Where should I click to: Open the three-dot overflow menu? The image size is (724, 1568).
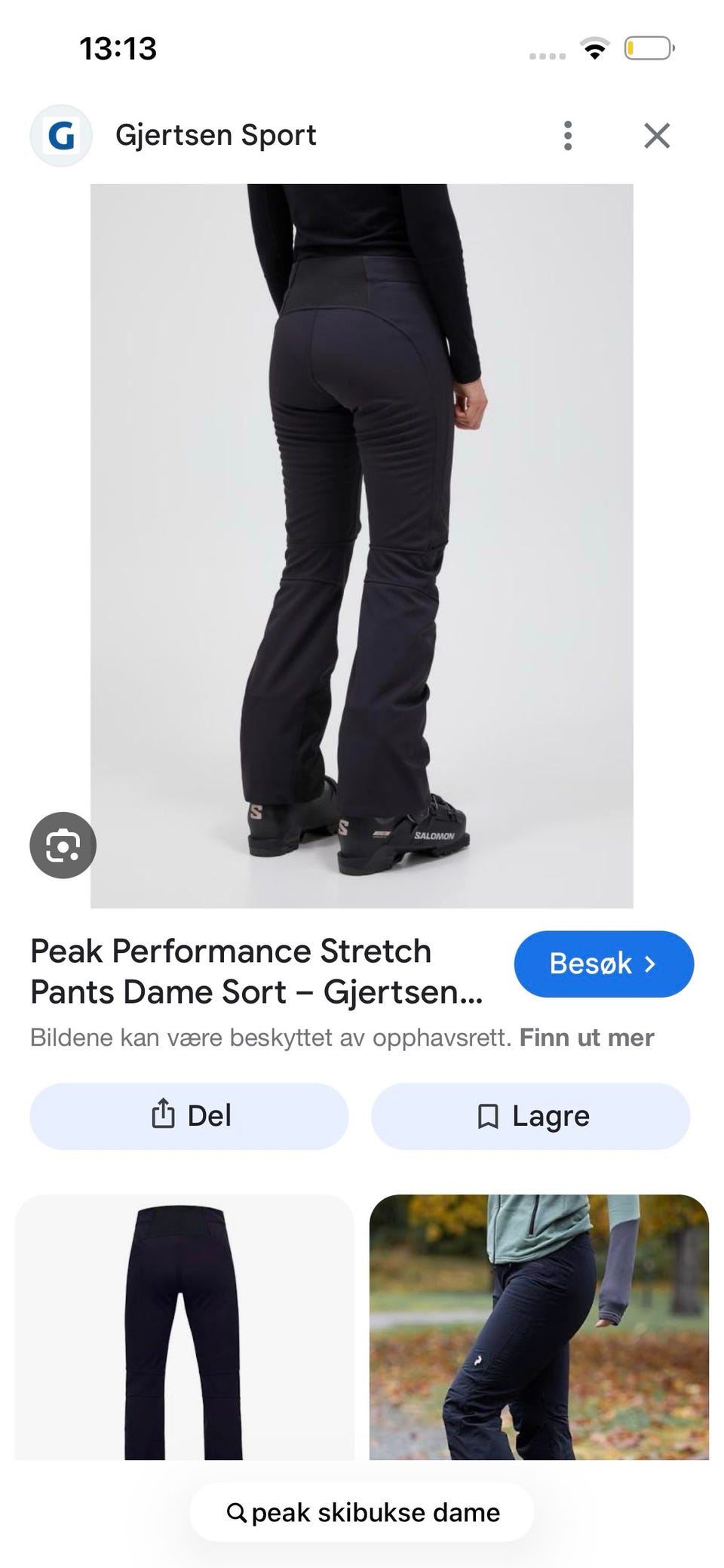pos(567,135)
